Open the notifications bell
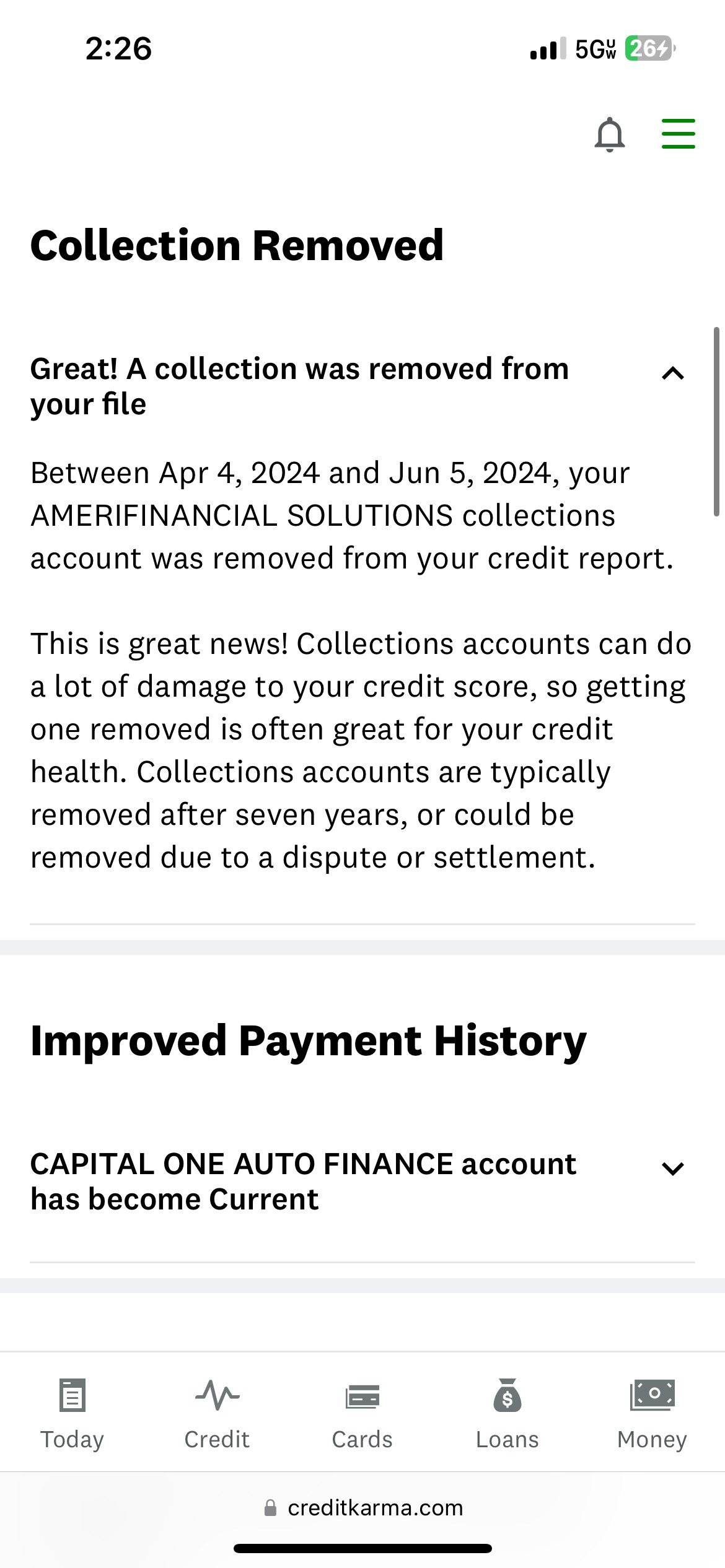This screenshot has width=725, height=1568. [x=609, y=134]
